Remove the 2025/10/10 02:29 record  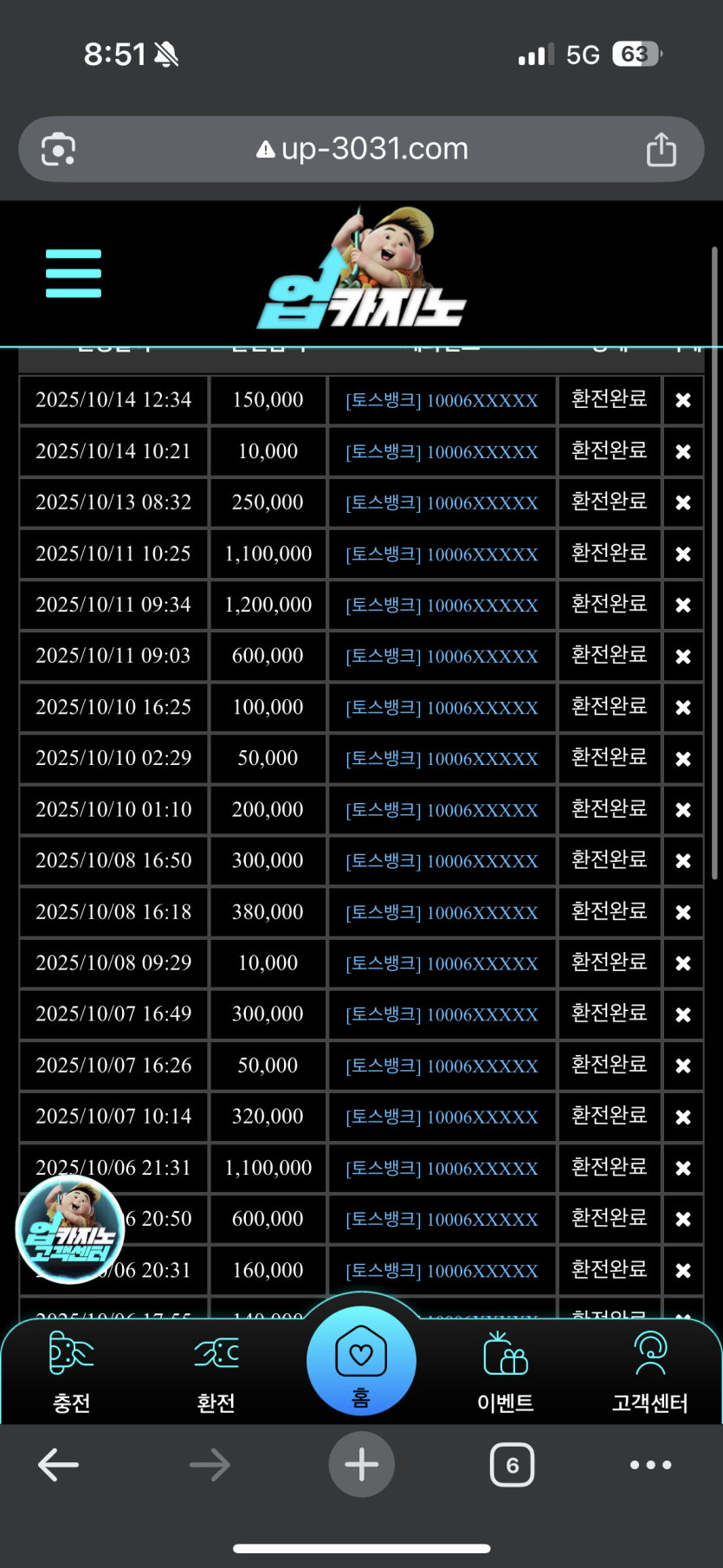coord(683,759)
